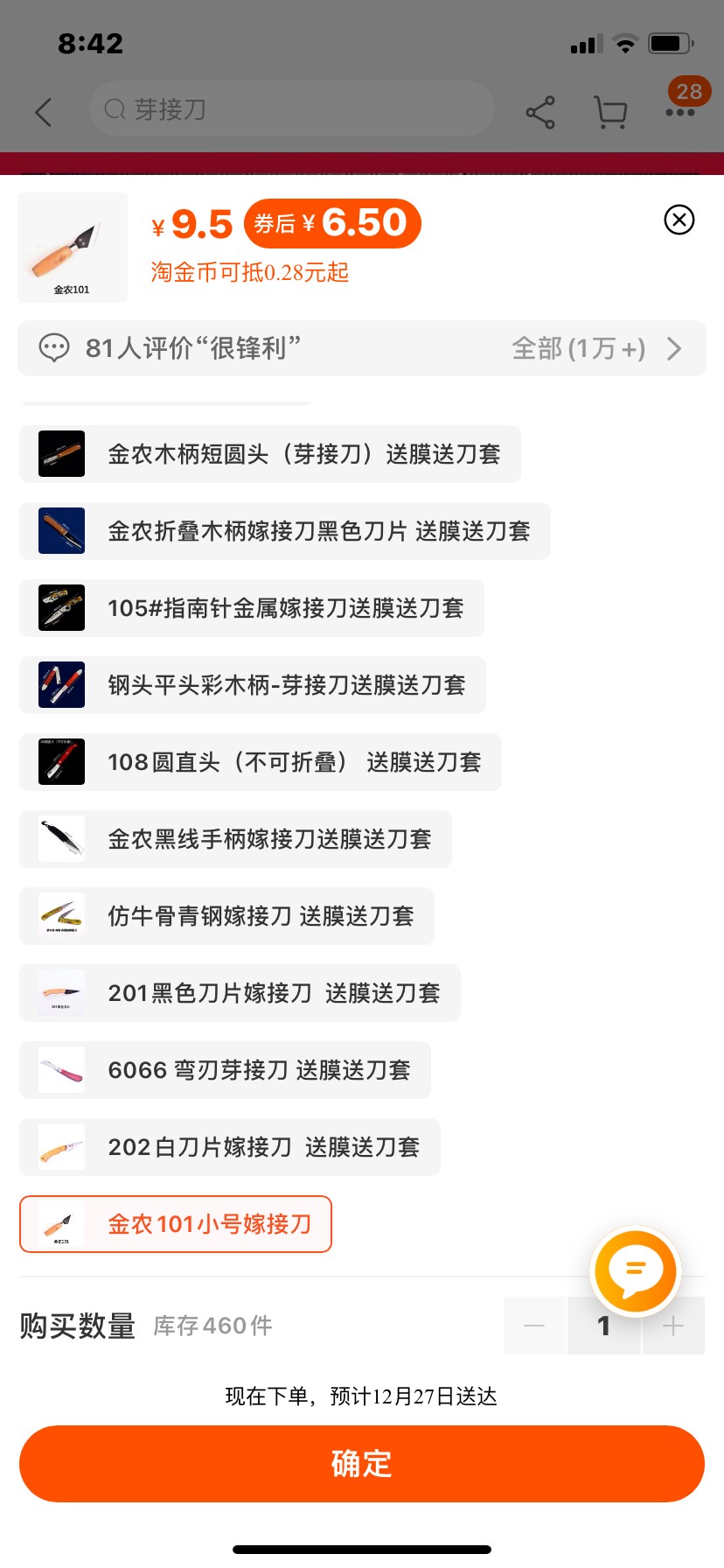View the 金农101 product image
The width and height of the screenshot is (724, 1568).
pyautogui.click(x=73, y=248)
